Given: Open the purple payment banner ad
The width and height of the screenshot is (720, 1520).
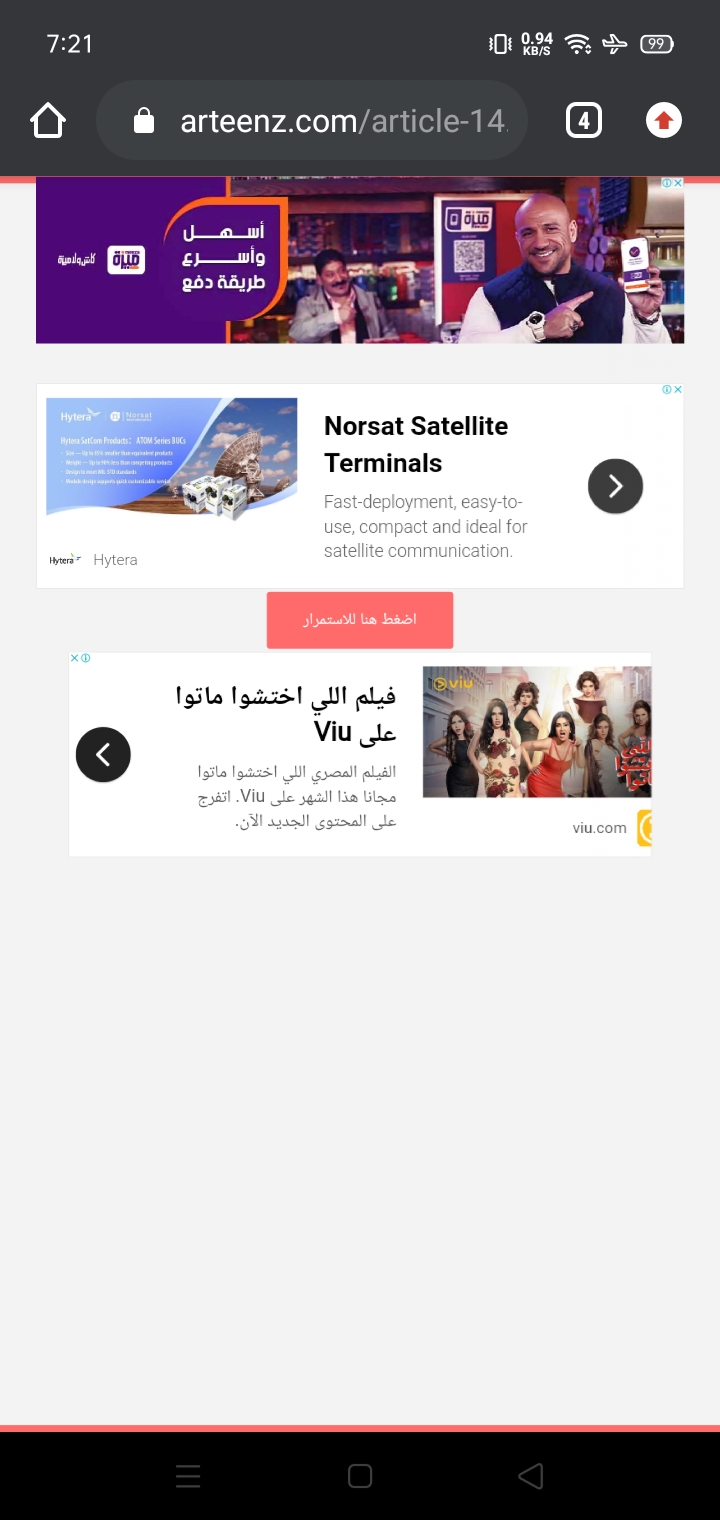Looking at the screenshot, I should pyautogui.click(x=360, y=260).
